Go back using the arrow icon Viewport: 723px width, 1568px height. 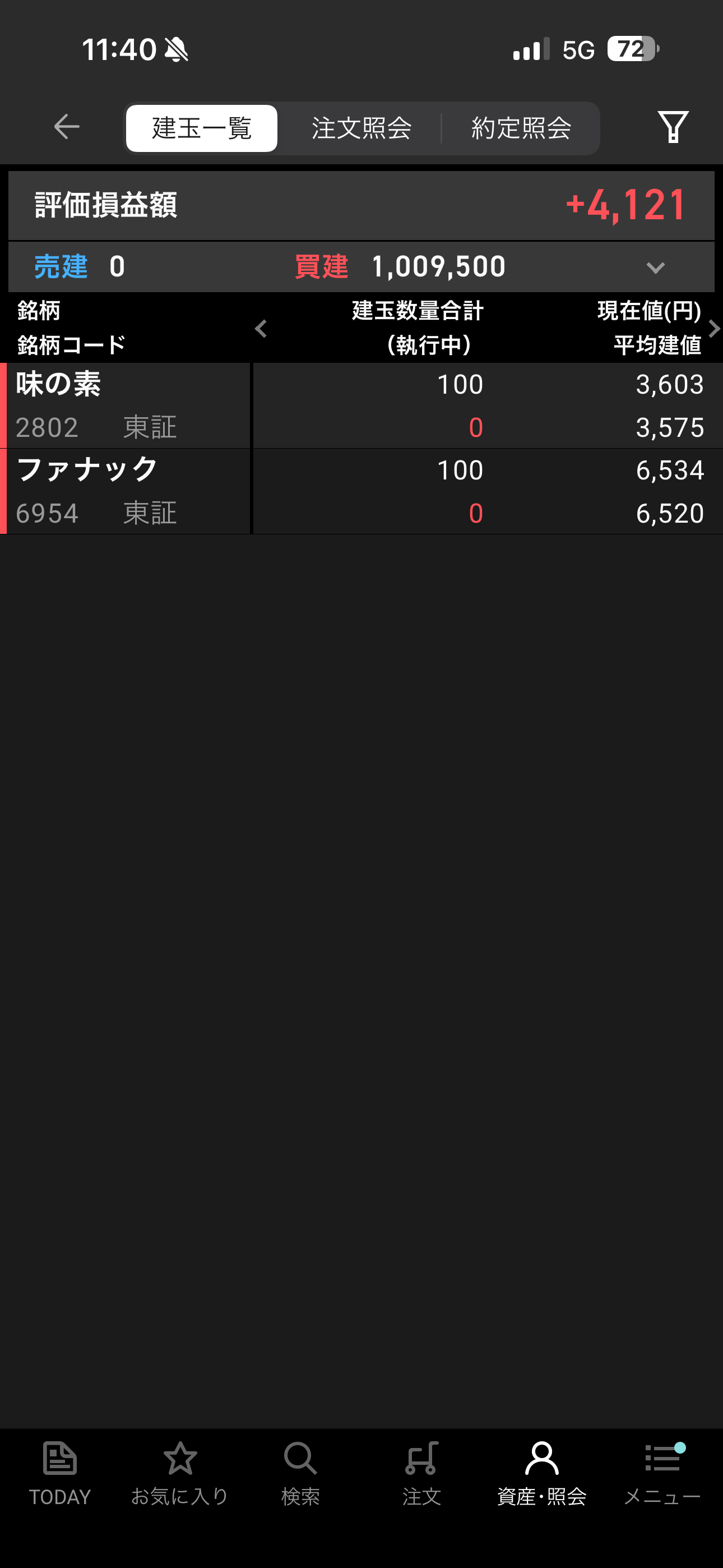tap(66, 127)
